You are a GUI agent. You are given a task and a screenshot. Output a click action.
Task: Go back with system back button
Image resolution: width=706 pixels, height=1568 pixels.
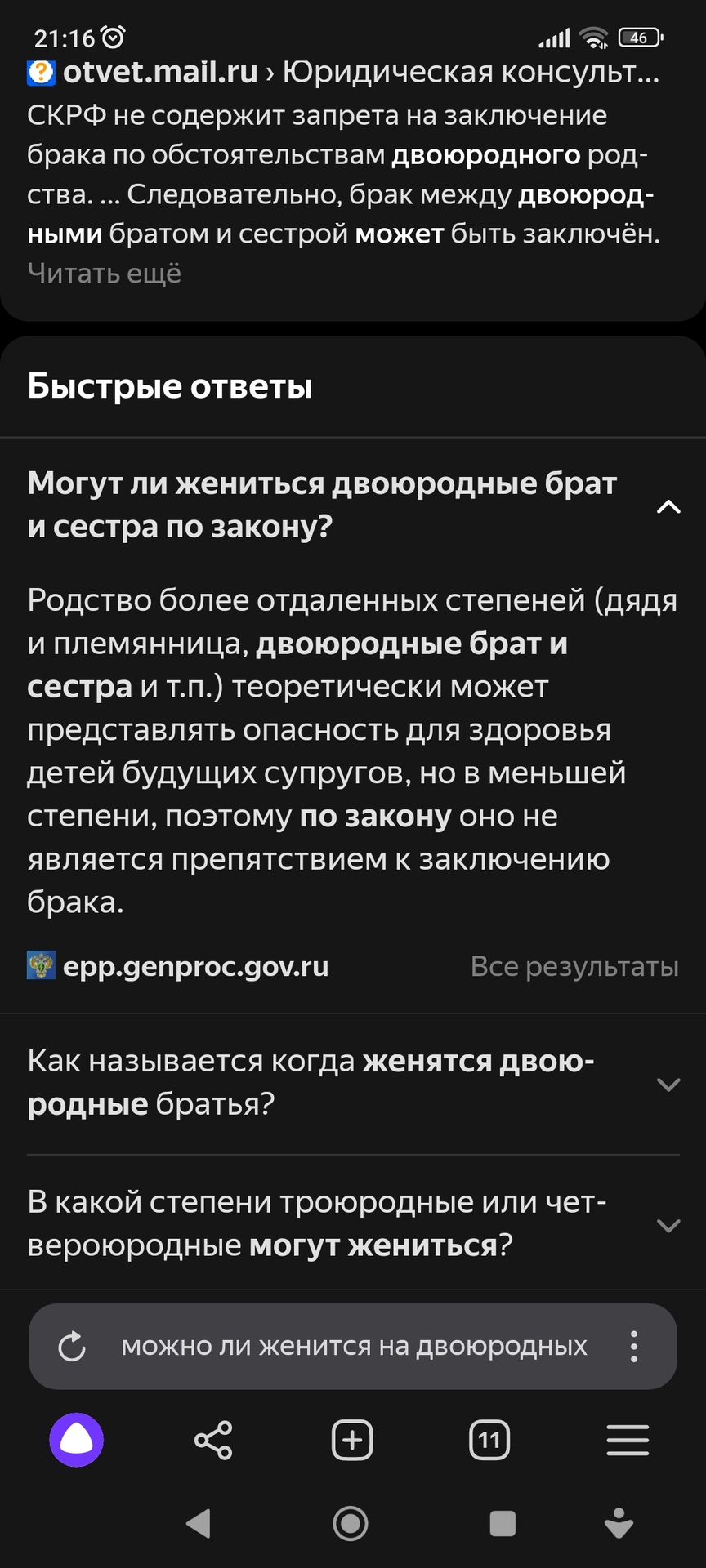(199, 1524)
